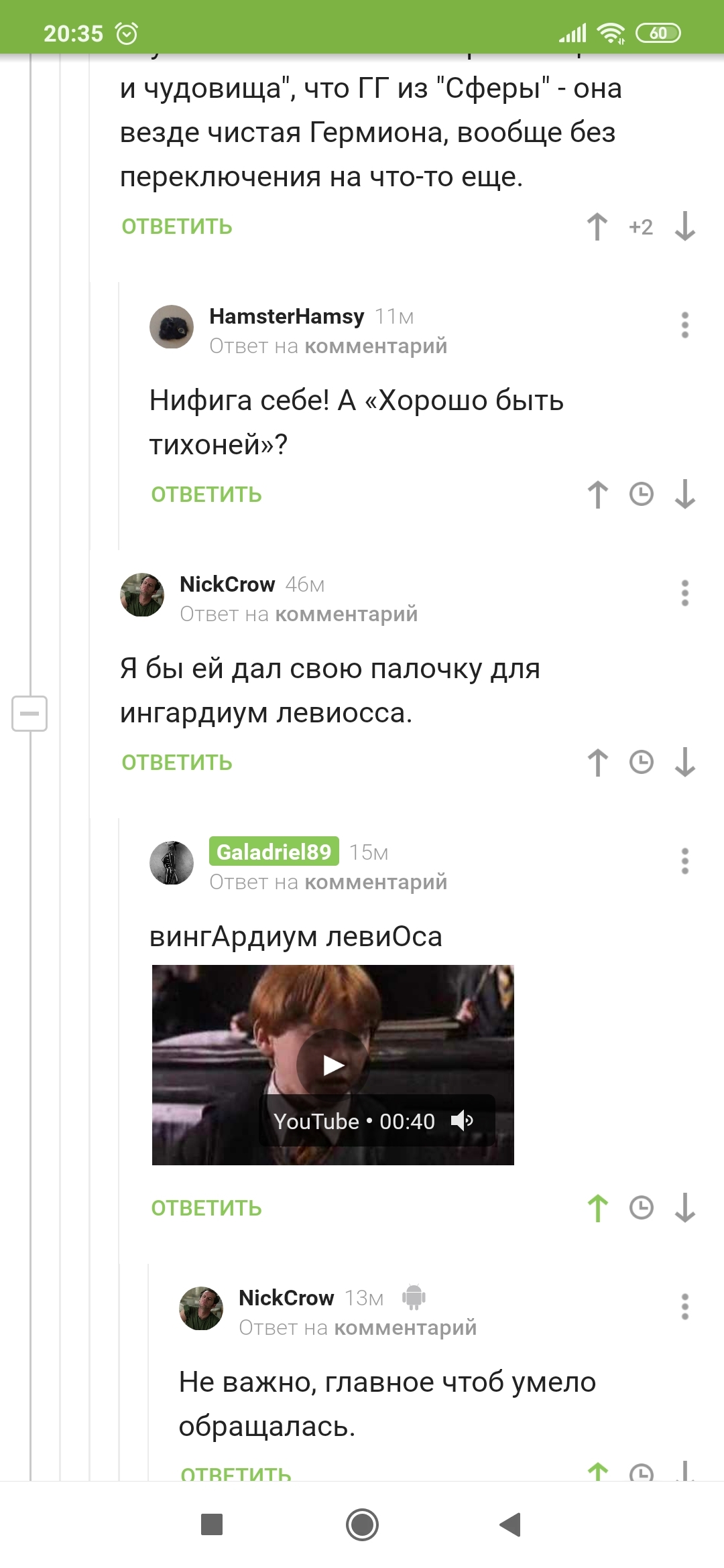Downvote HamsterHamsy's comment
This screenshot has height=1568, width=724.
pyautogui.click(x=684, y=495)
